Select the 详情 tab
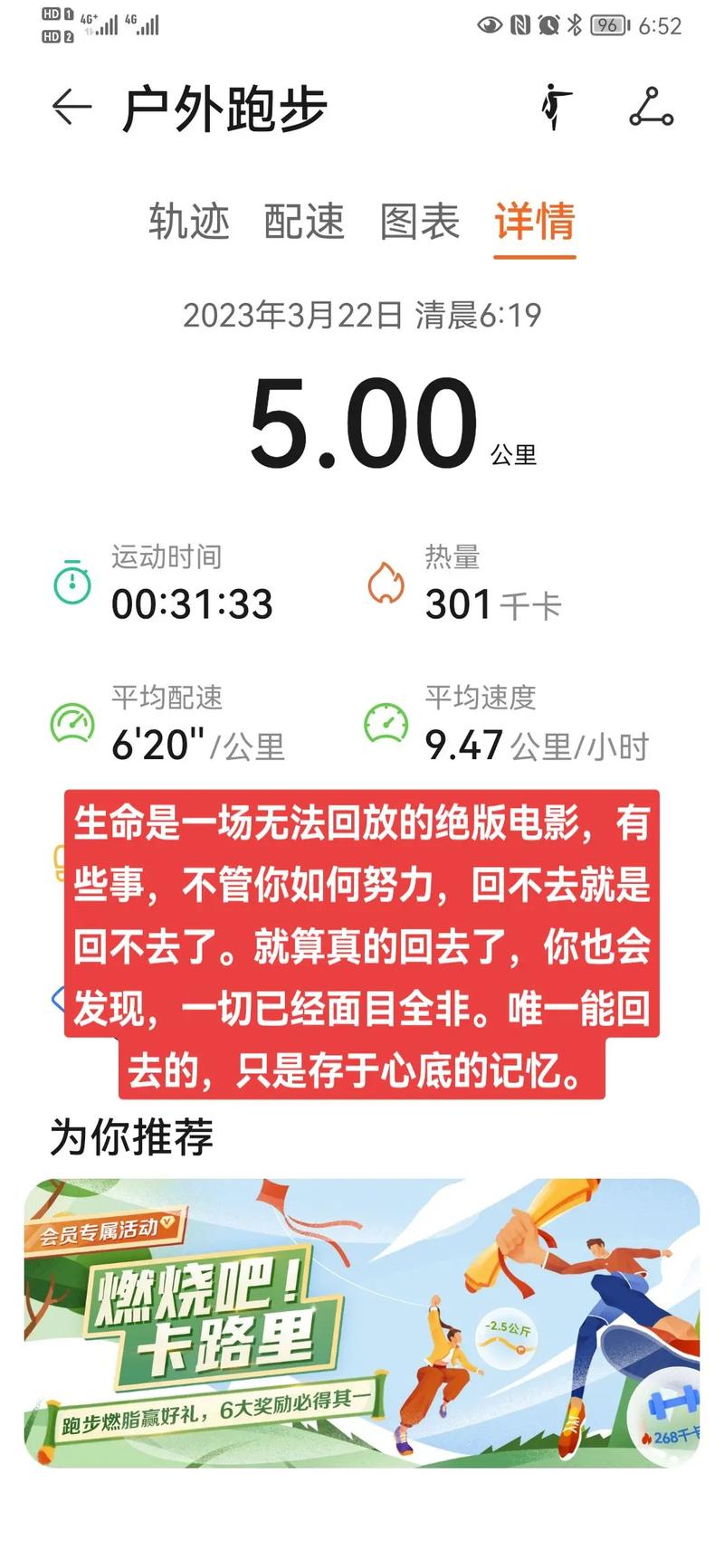Viewport: 724px width, 1568px height. click(534, 222)
